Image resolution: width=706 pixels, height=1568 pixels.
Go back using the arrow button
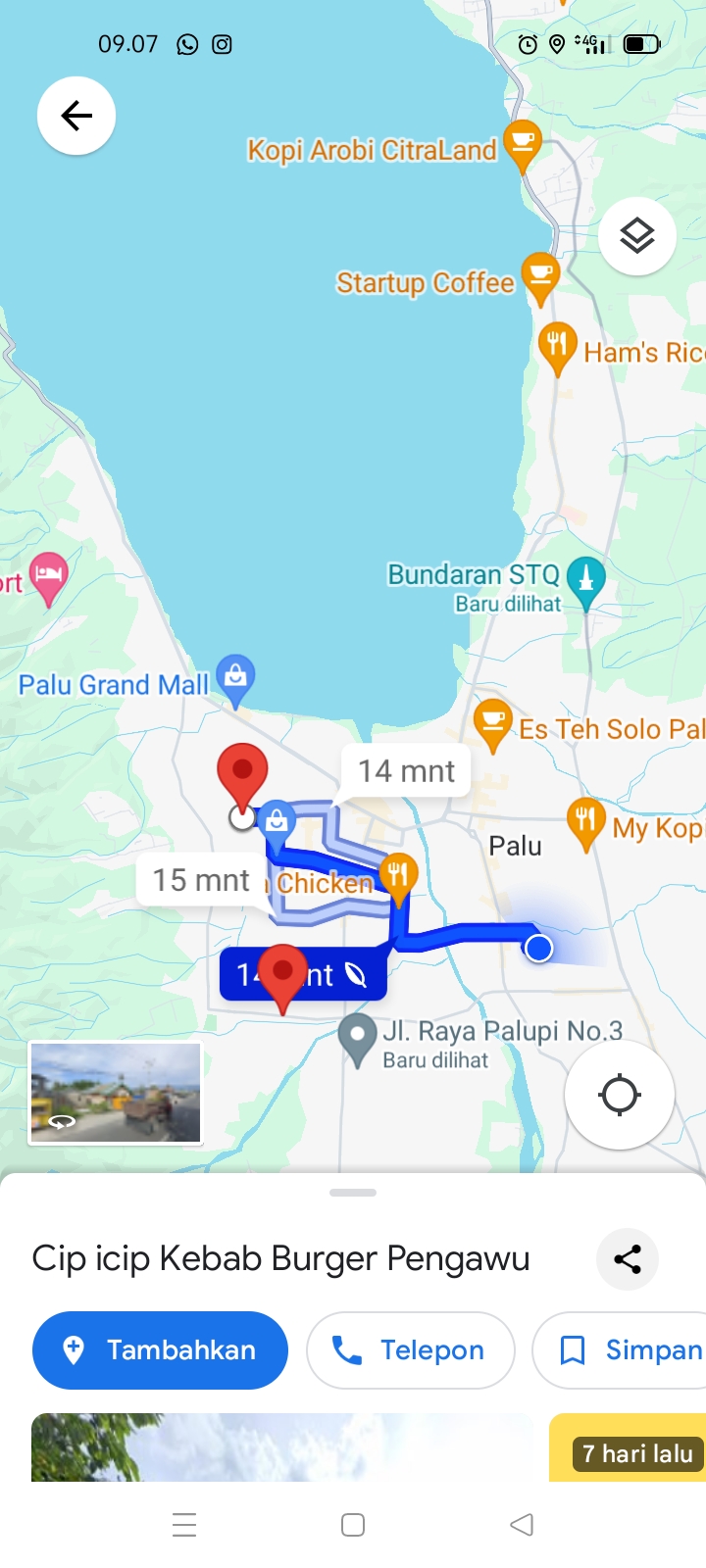pos(76,116)
